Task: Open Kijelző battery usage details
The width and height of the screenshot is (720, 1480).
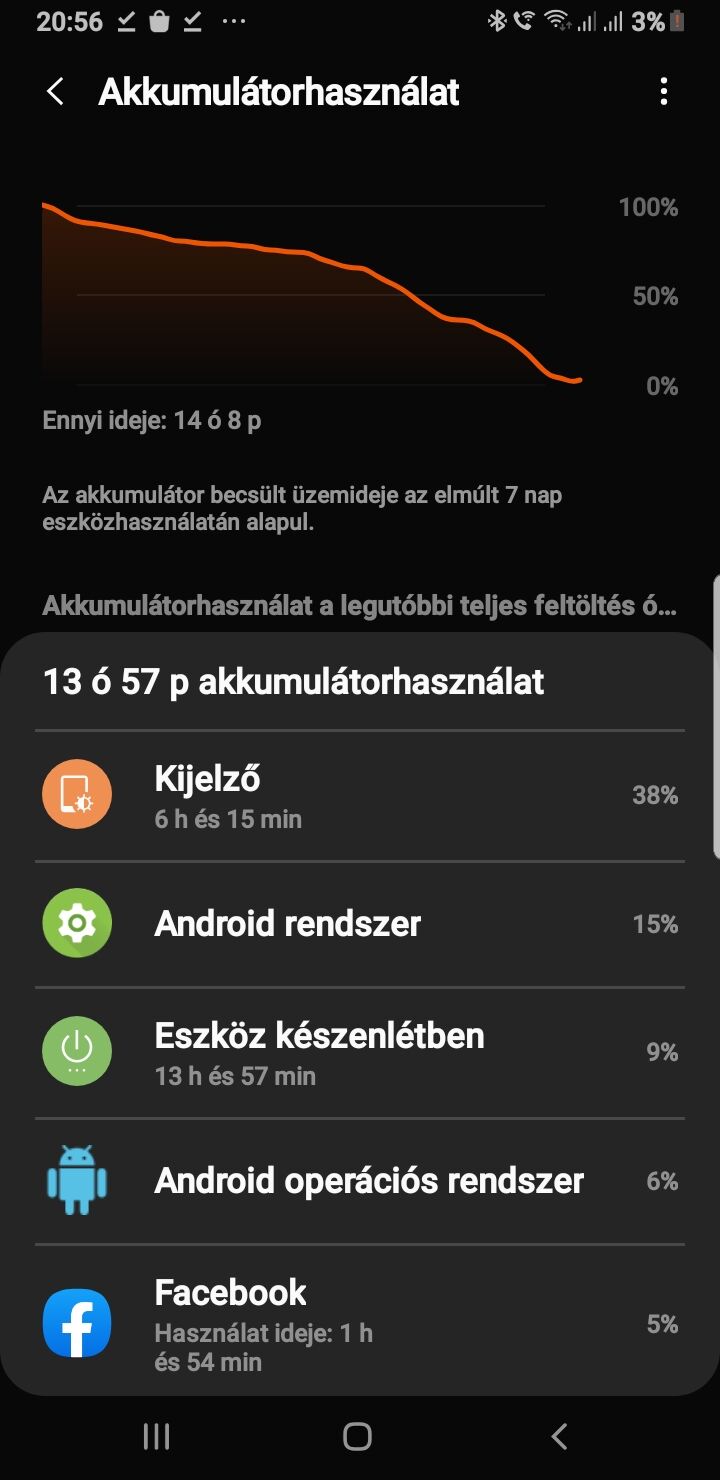Action: coord(360,796)
